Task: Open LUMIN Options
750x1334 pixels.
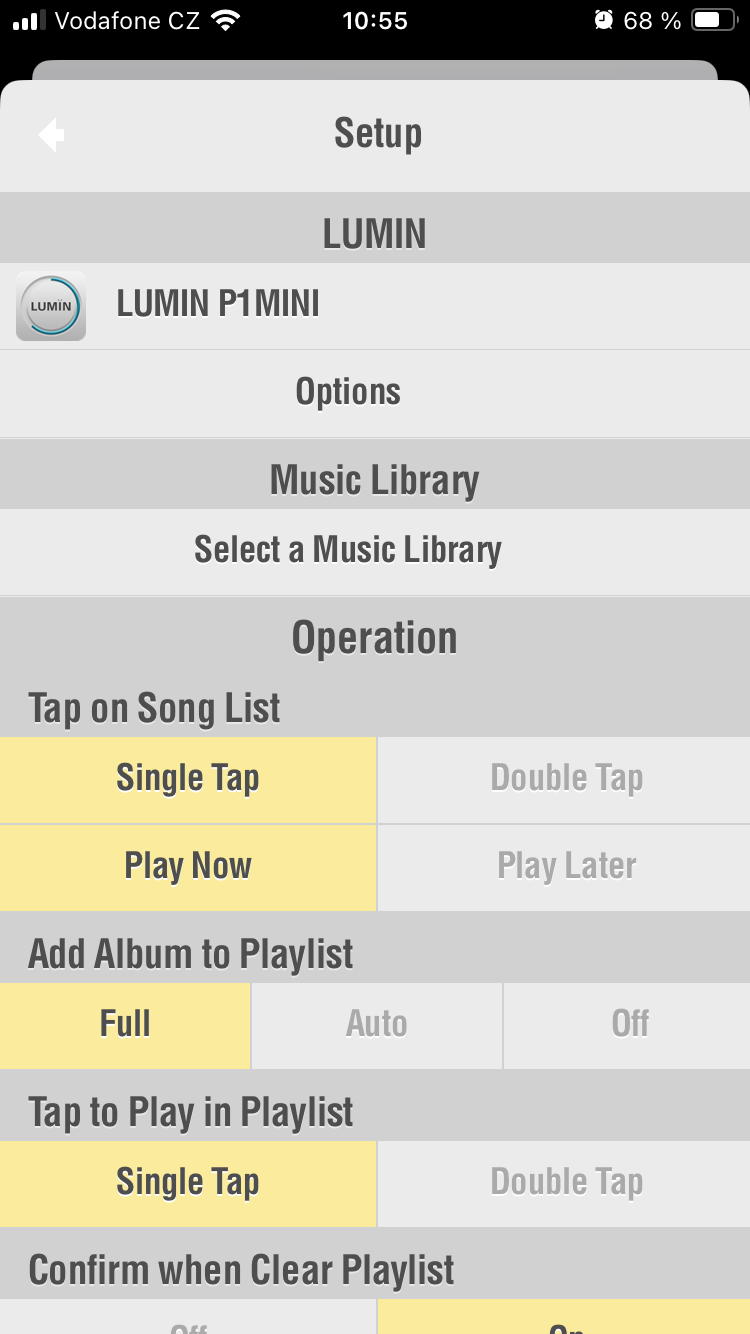Action: pyautogui.click(x=375, y=393)
